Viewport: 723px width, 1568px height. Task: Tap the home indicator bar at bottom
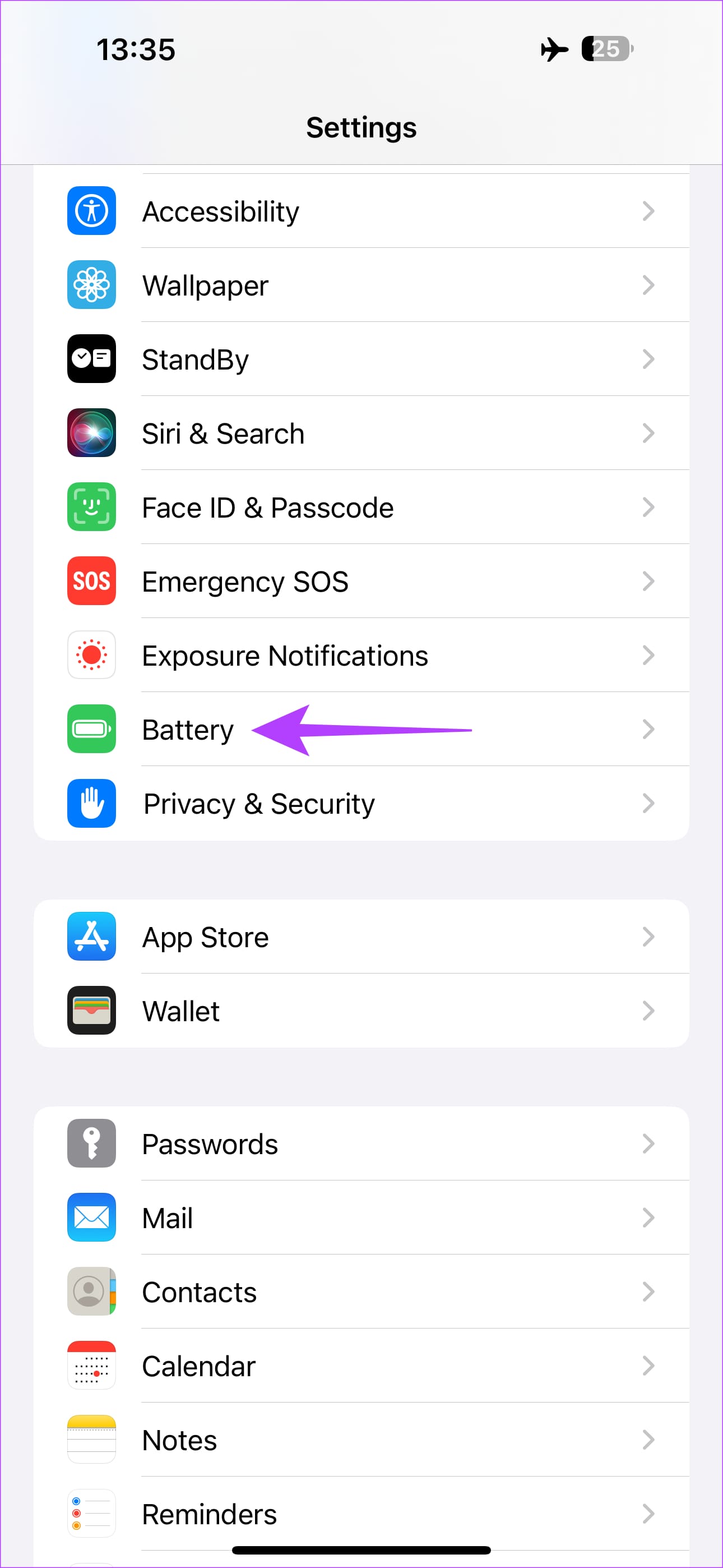(x=361, y=1548)
